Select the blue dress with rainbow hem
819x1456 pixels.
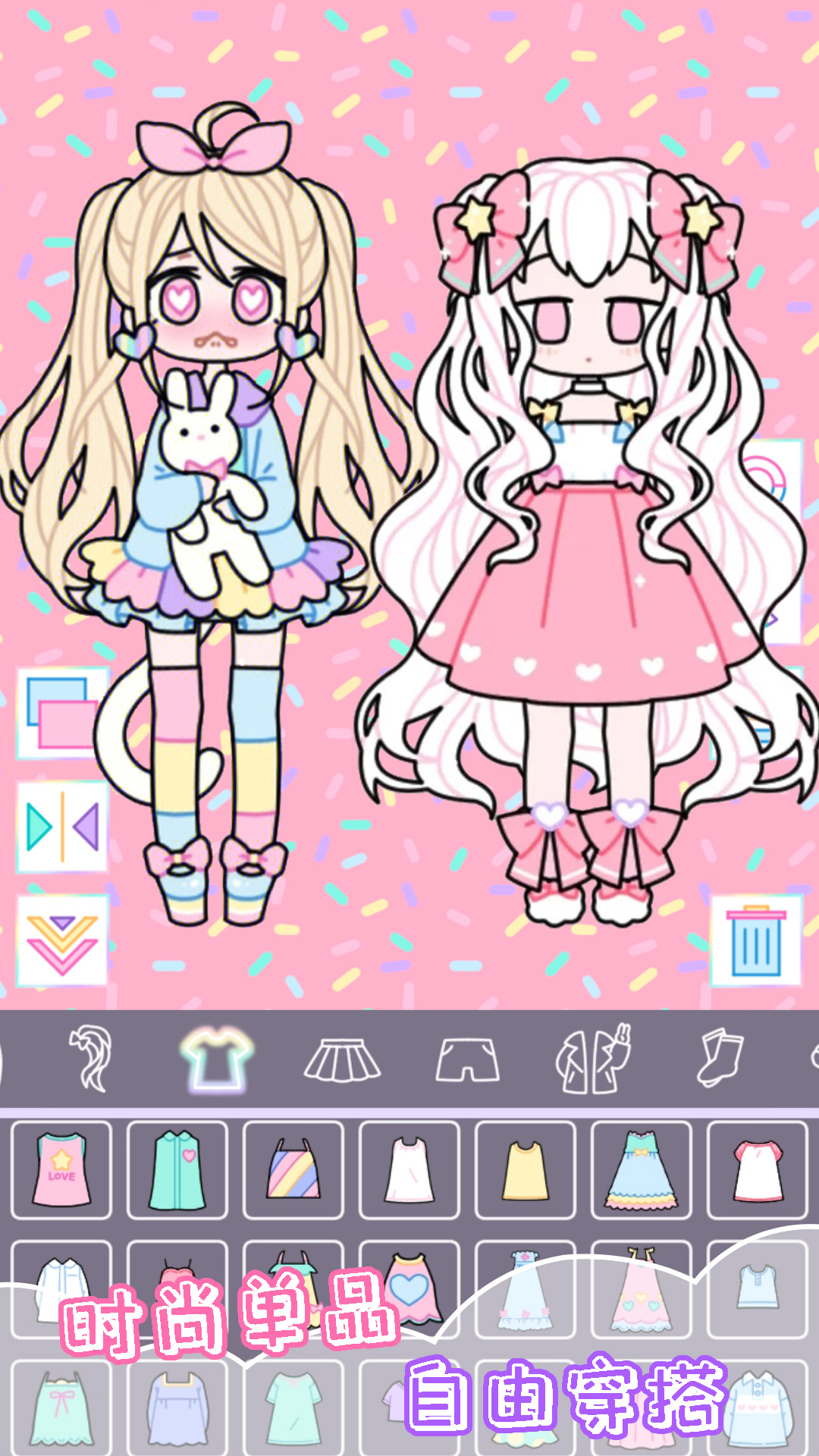[642, 1170]
